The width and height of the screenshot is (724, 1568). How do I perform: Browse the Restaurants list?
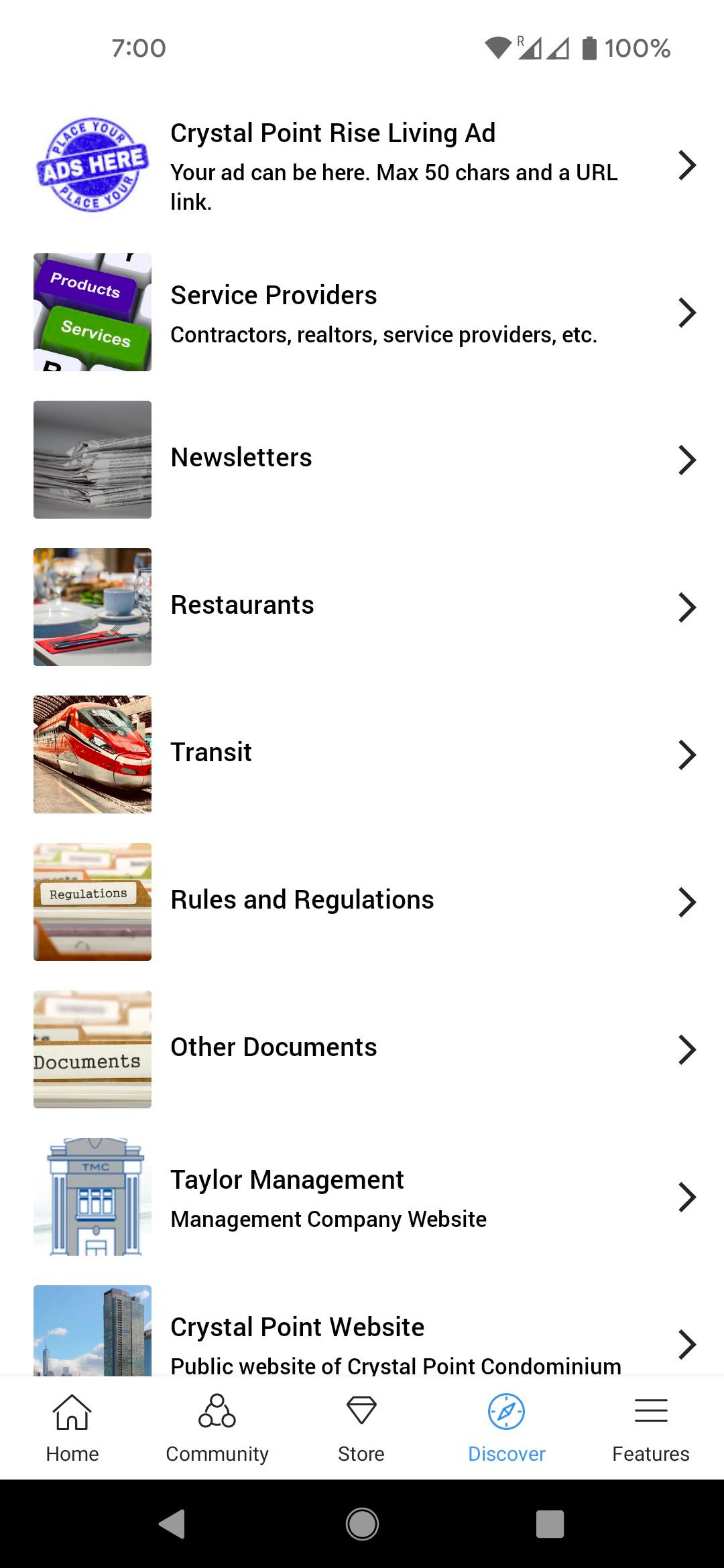click(362, 607)
